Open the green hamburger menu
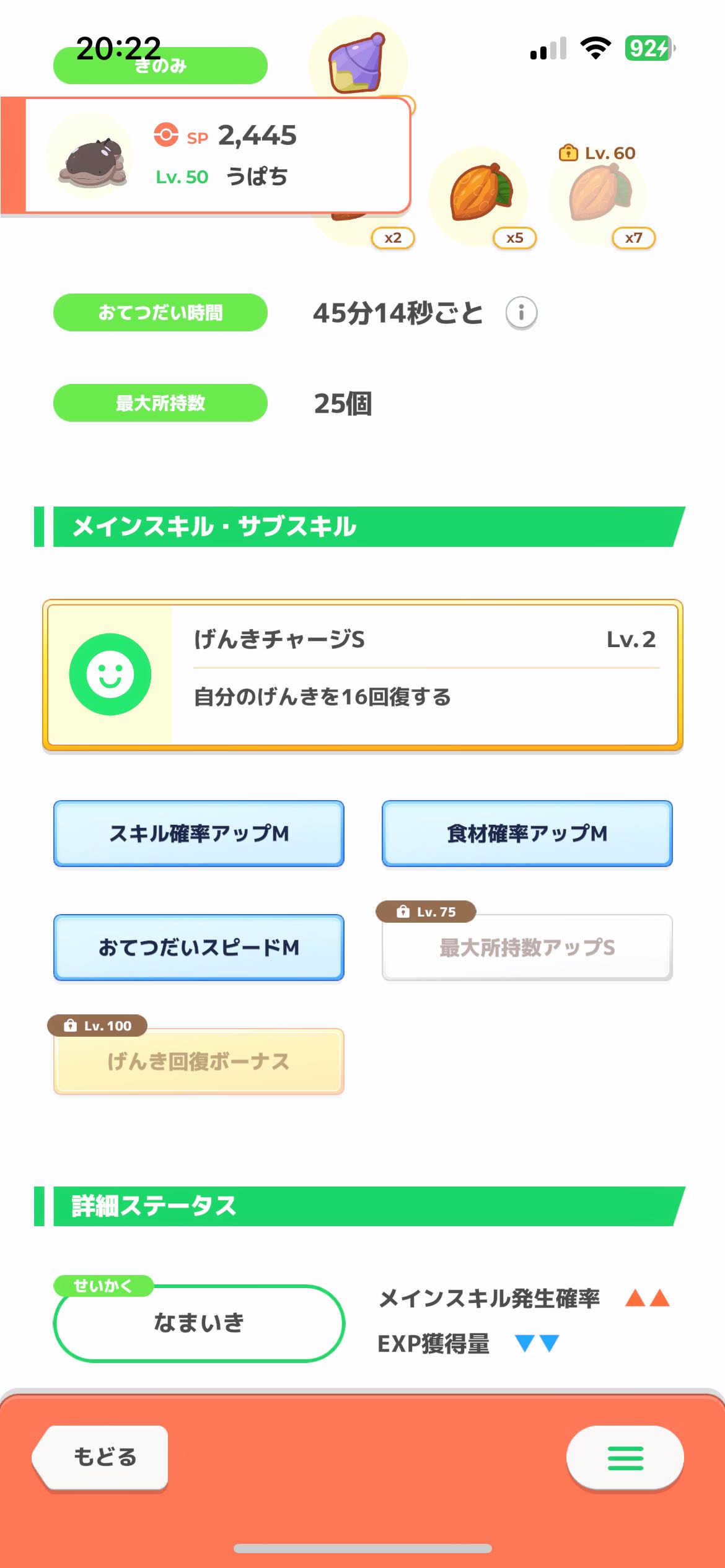725x1568 pixels. click(x=625, y=1458)
